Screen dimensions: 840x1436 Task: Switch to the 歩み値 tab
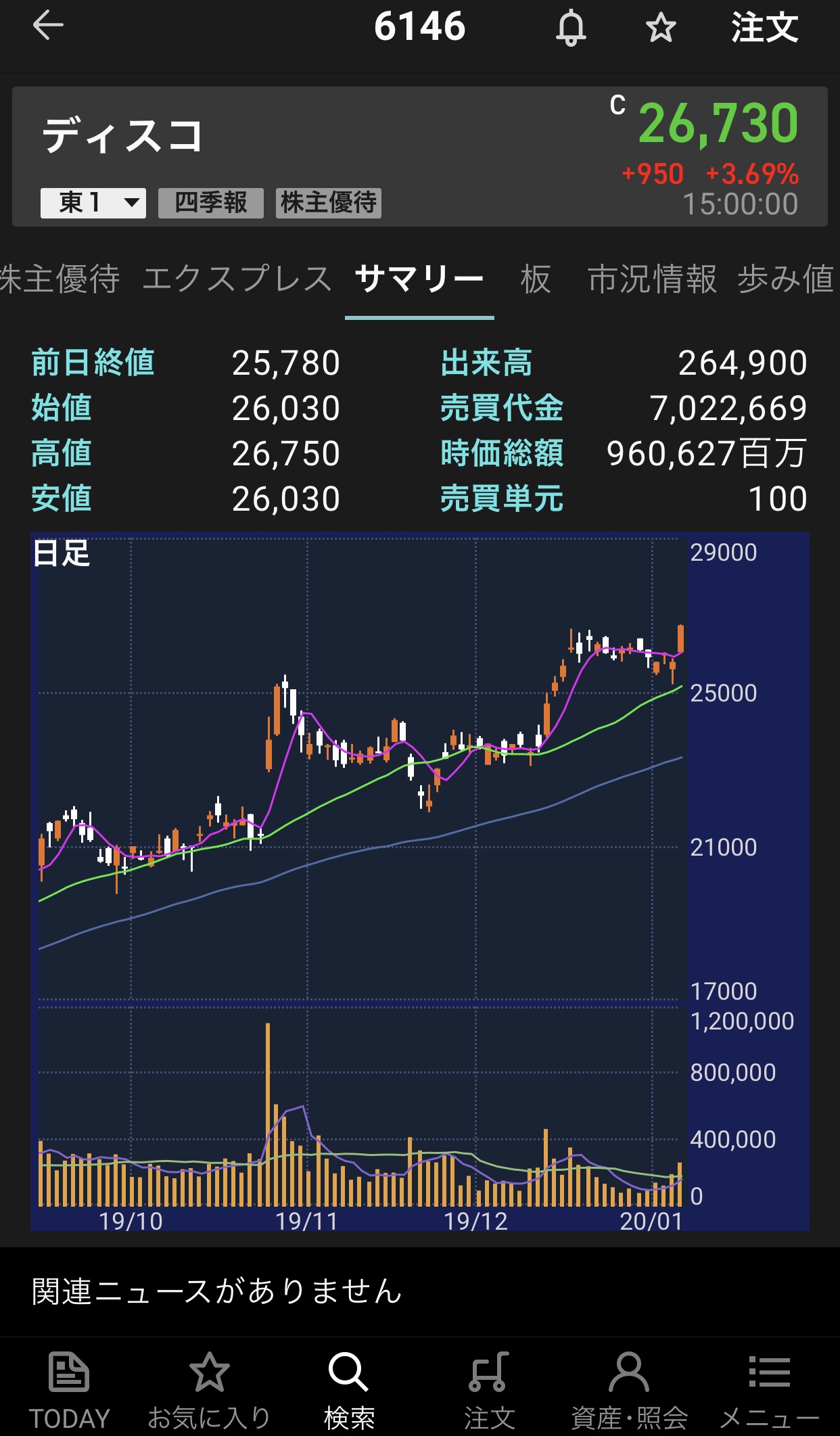point(786,279)
